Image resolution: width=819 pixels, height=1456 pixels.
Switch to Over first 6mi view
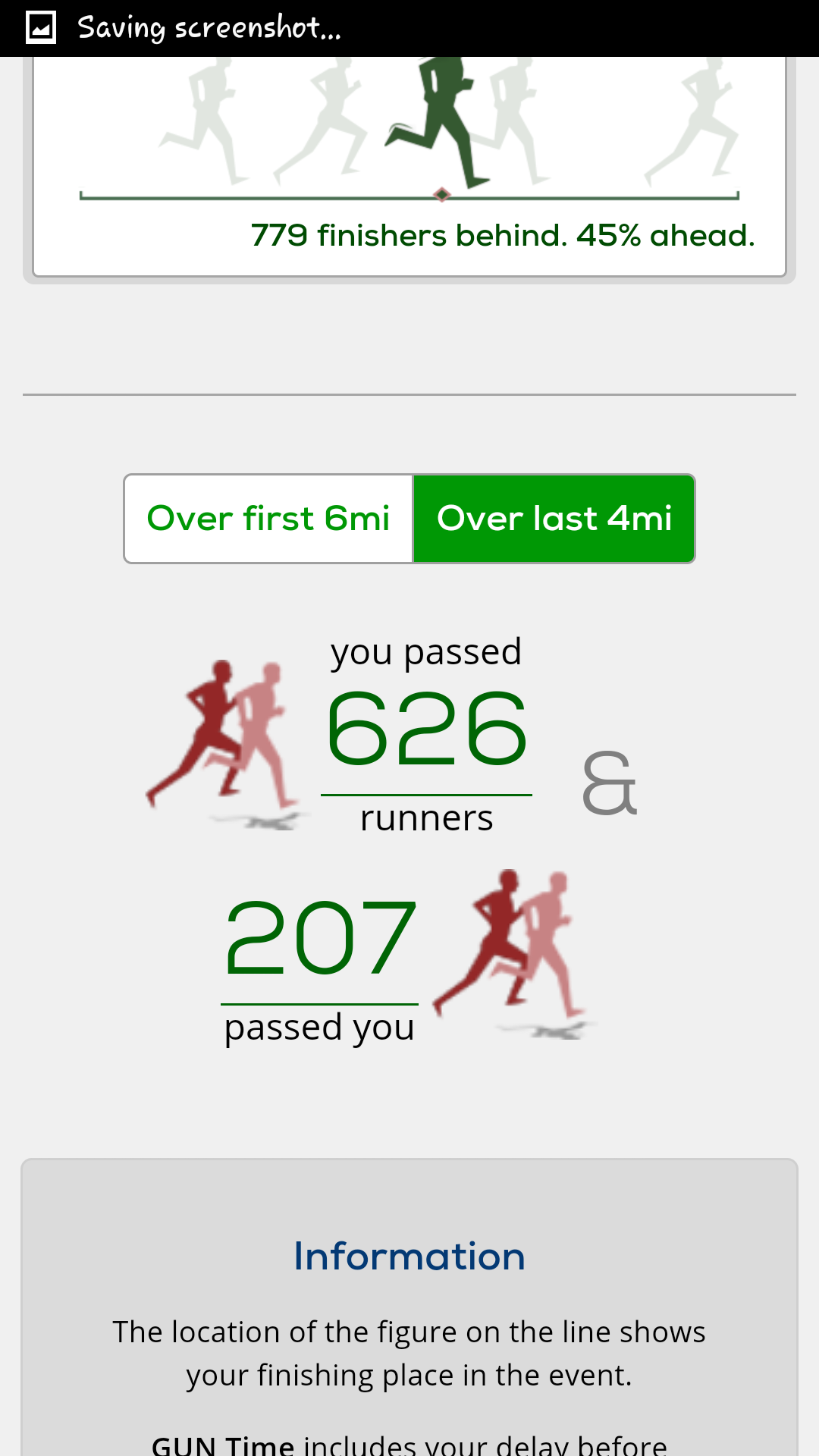tap(268, 519)
